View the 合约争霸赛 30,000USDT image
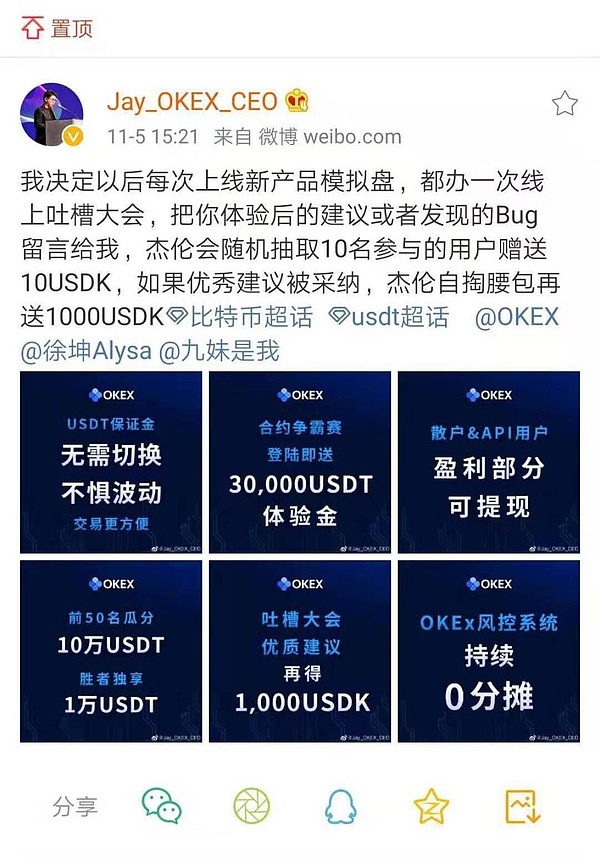Viewport: 600px width, 857px height. coord(299,461)
